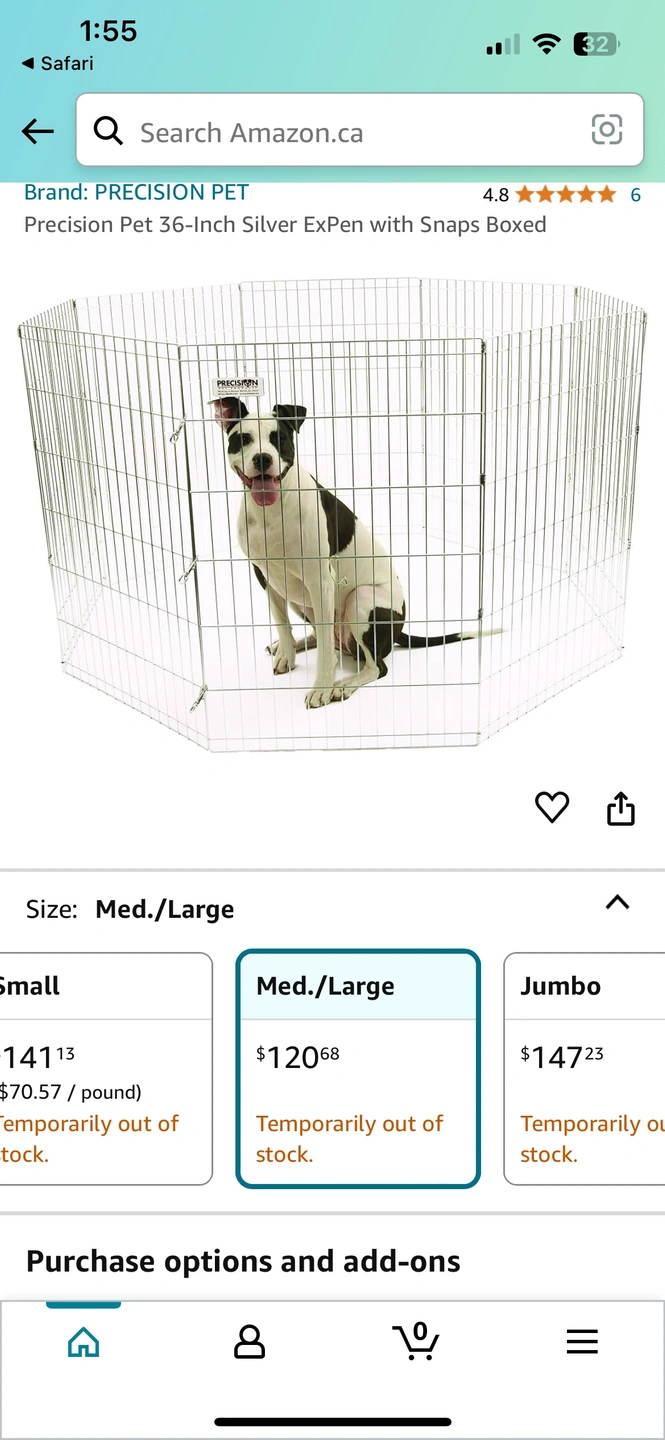Viewport: 665px width, 1440px height.
Task: Open the hamburger menu tab
Action: coord(582,1341)
